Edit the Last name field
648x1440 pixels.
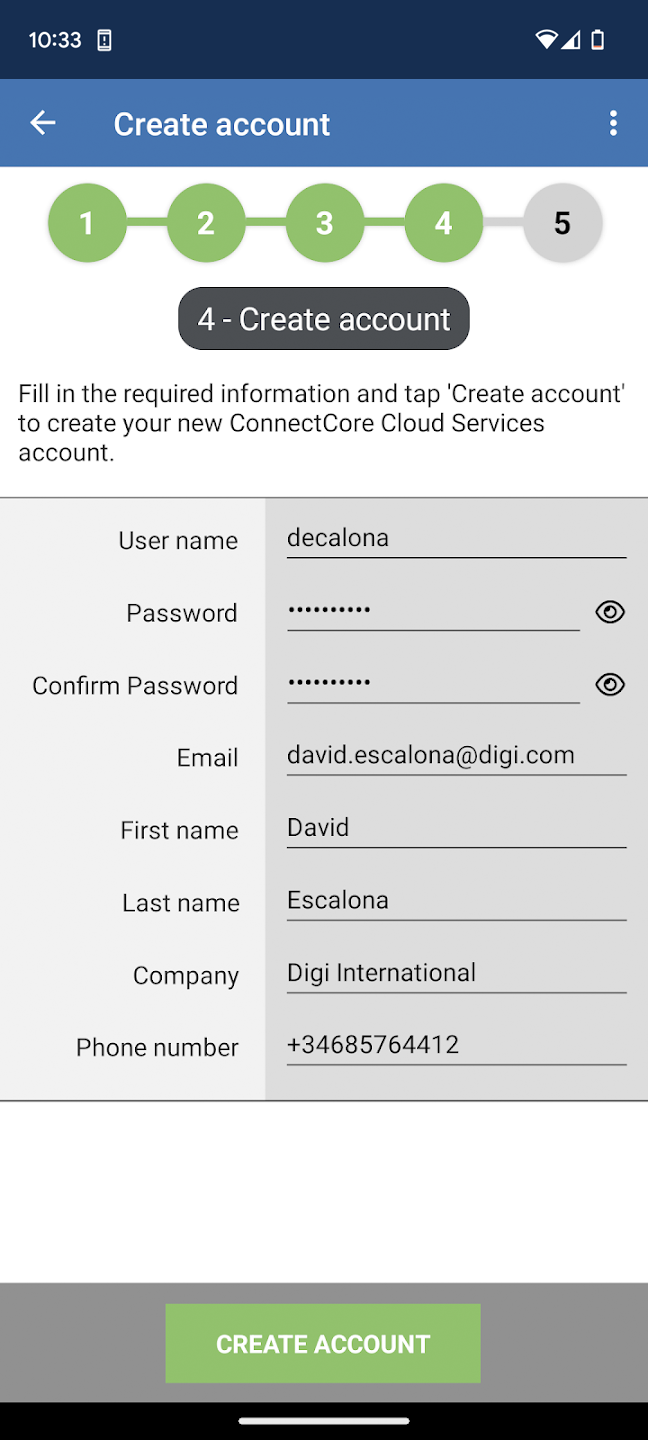pyautogui.click(x=455, y=900)
